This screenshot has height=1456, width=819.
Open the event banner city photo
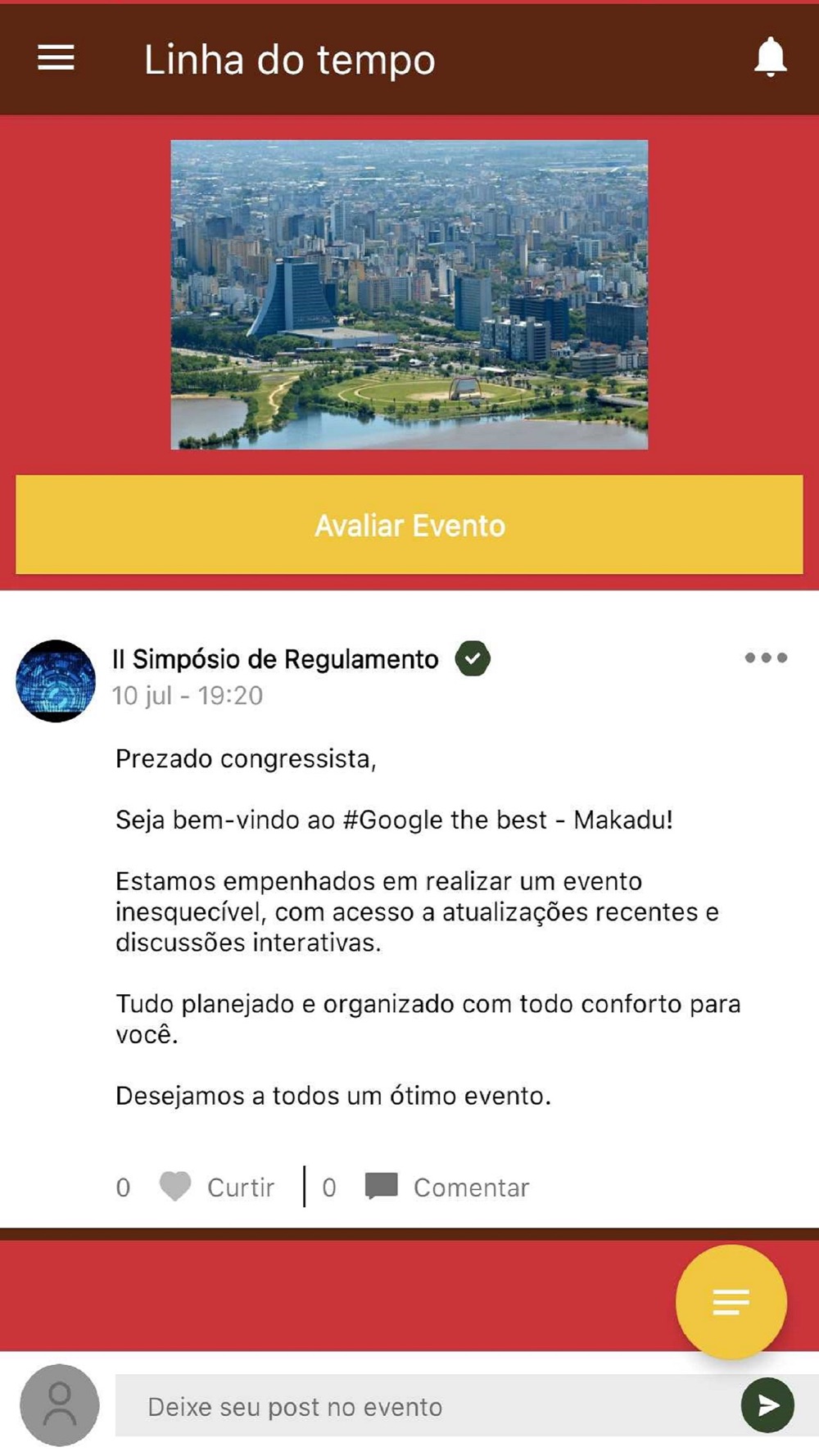click(409, 295)
